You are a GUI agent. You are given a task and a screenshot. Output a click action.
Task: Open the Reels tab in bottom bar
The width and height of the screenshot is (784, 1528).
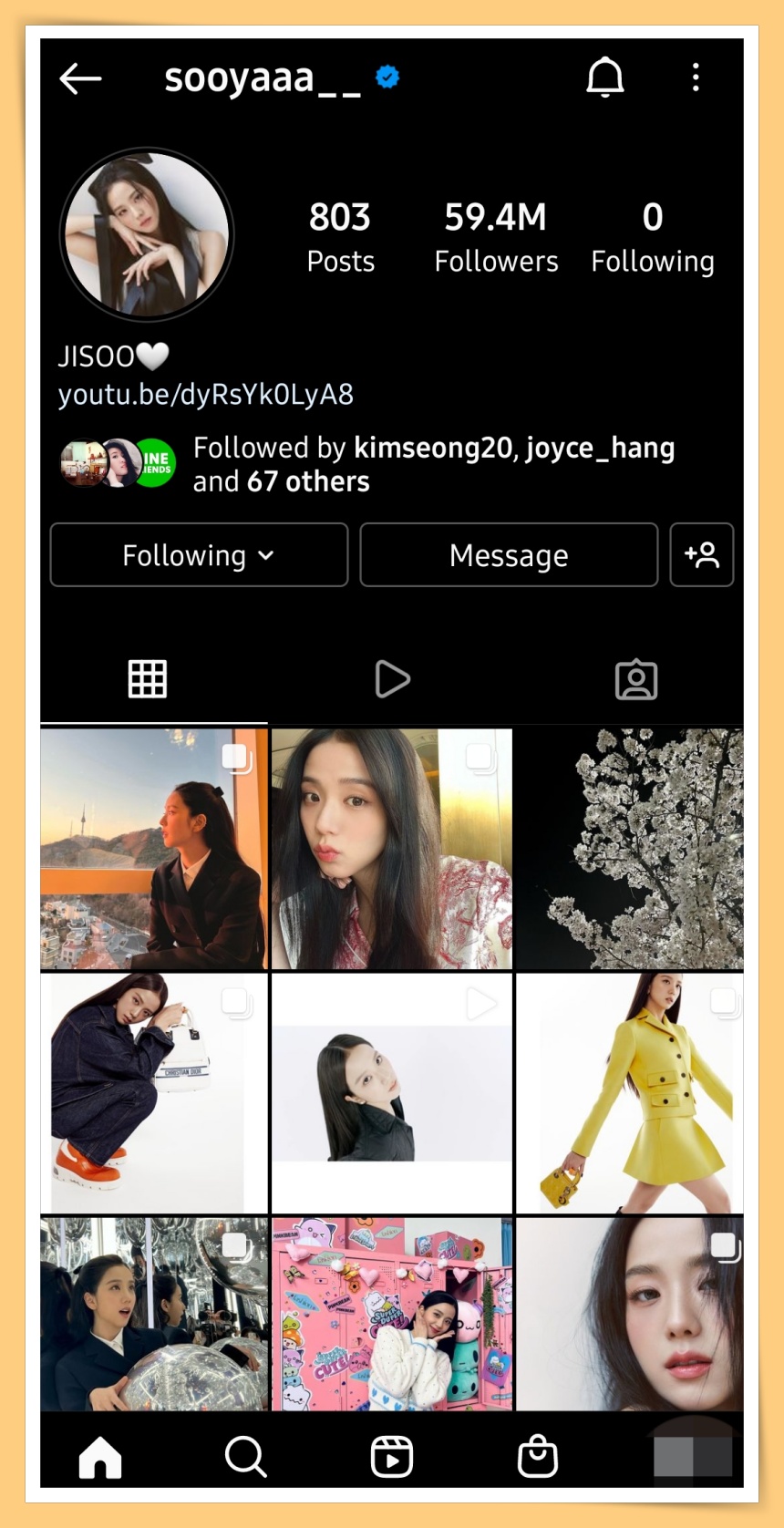392,1456
